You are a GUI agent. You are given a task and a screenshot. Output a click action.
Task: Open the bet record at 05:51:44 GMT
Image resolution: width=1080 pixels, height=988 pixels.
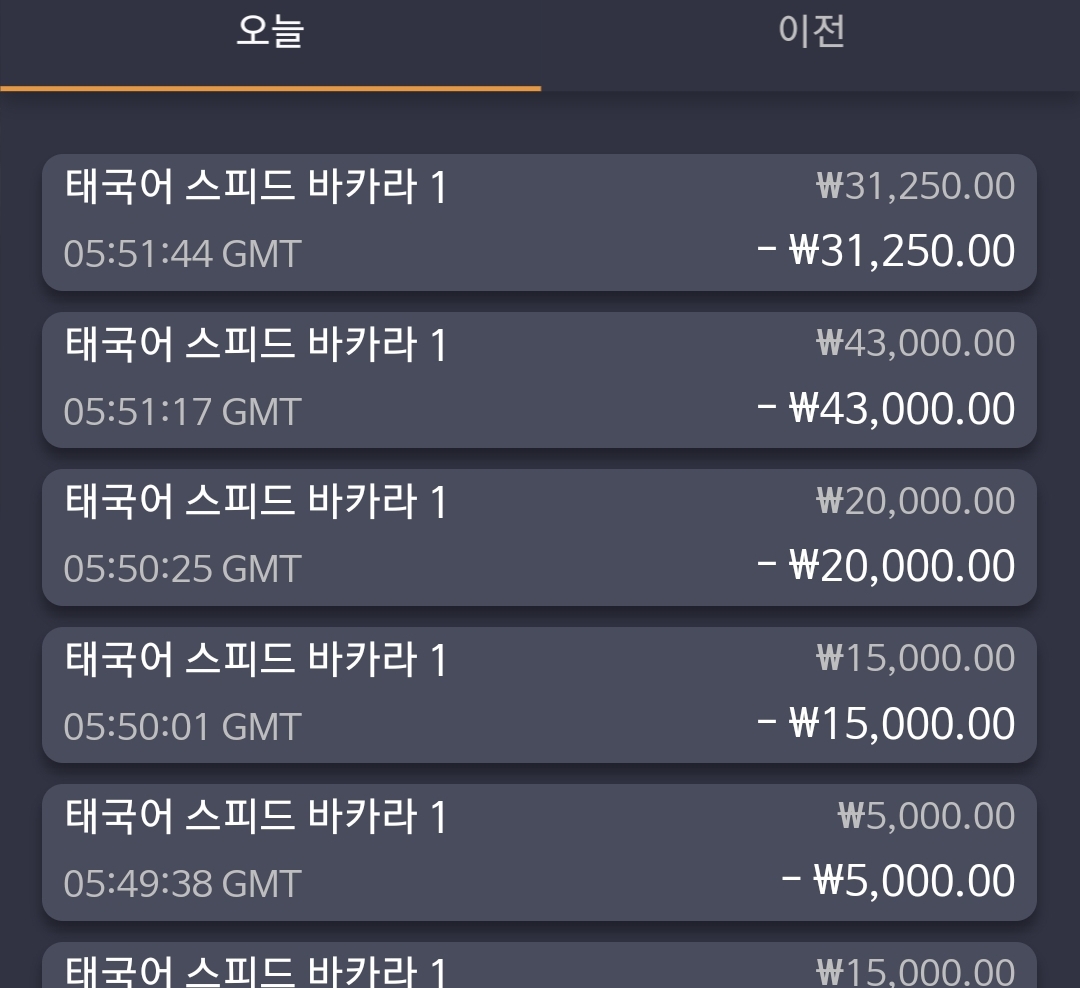click(539, 222)
